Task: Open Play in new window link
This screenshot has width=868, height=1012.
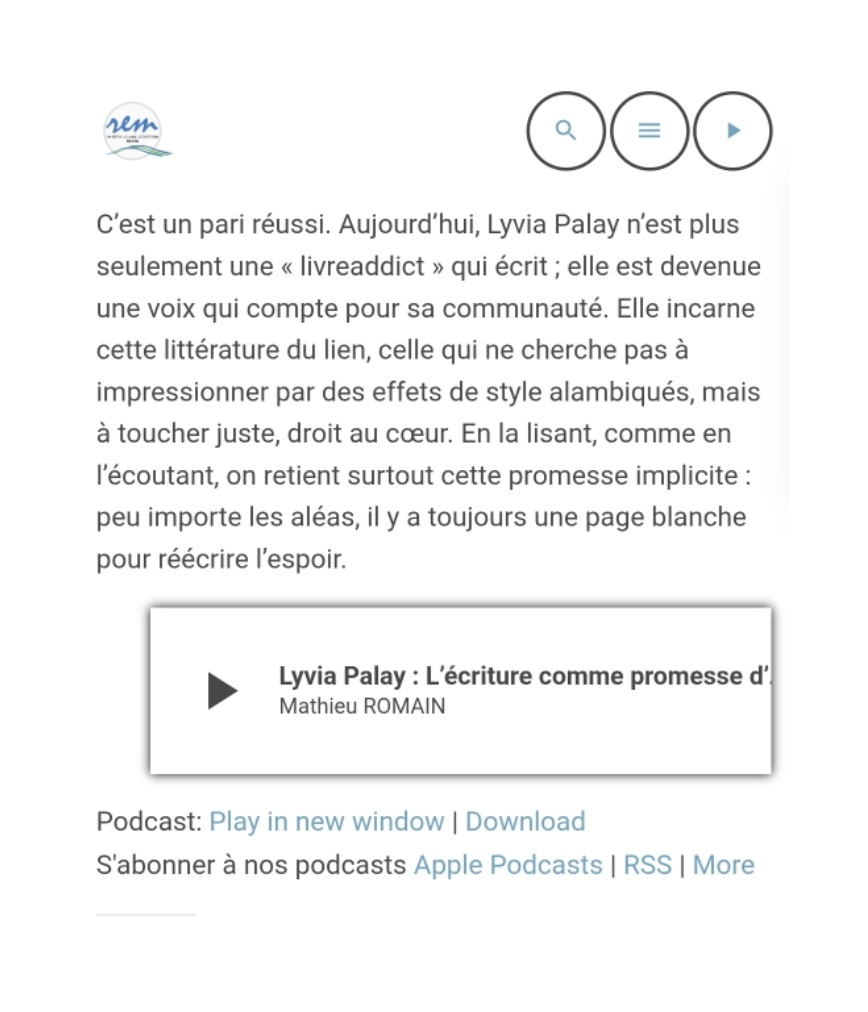Action: pos(326,822)
